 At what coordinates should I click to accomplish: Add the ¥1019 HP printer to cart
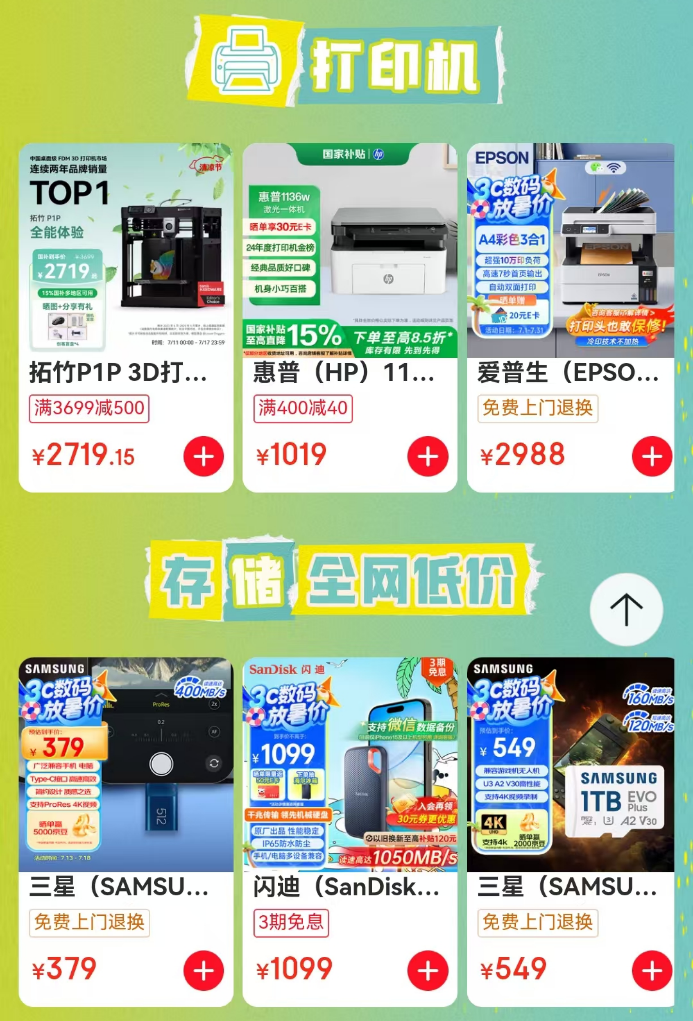tap(428, 457)
